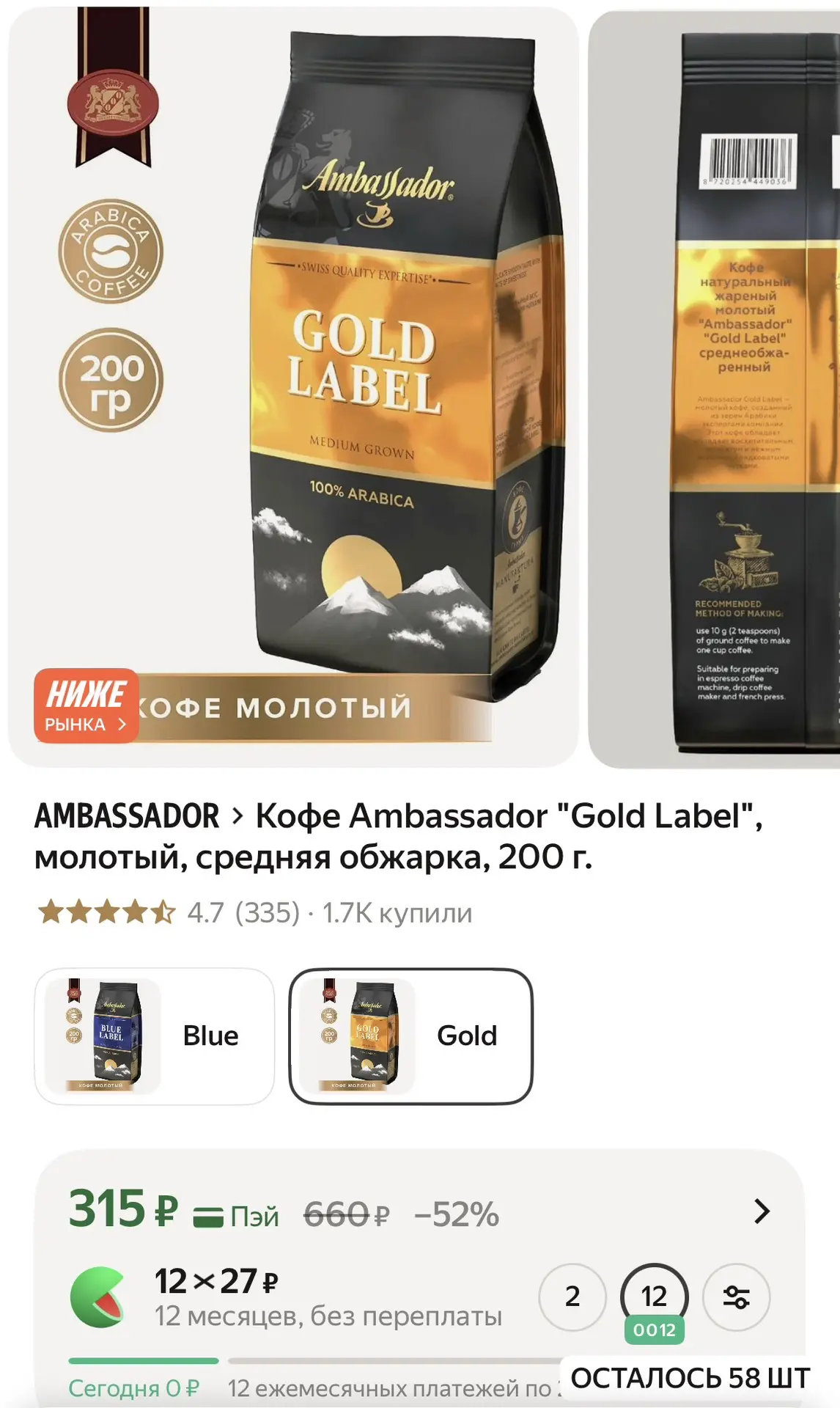840x1408 pixels.
Task: Open the main Gold Label product image
Action: [293, 387]
